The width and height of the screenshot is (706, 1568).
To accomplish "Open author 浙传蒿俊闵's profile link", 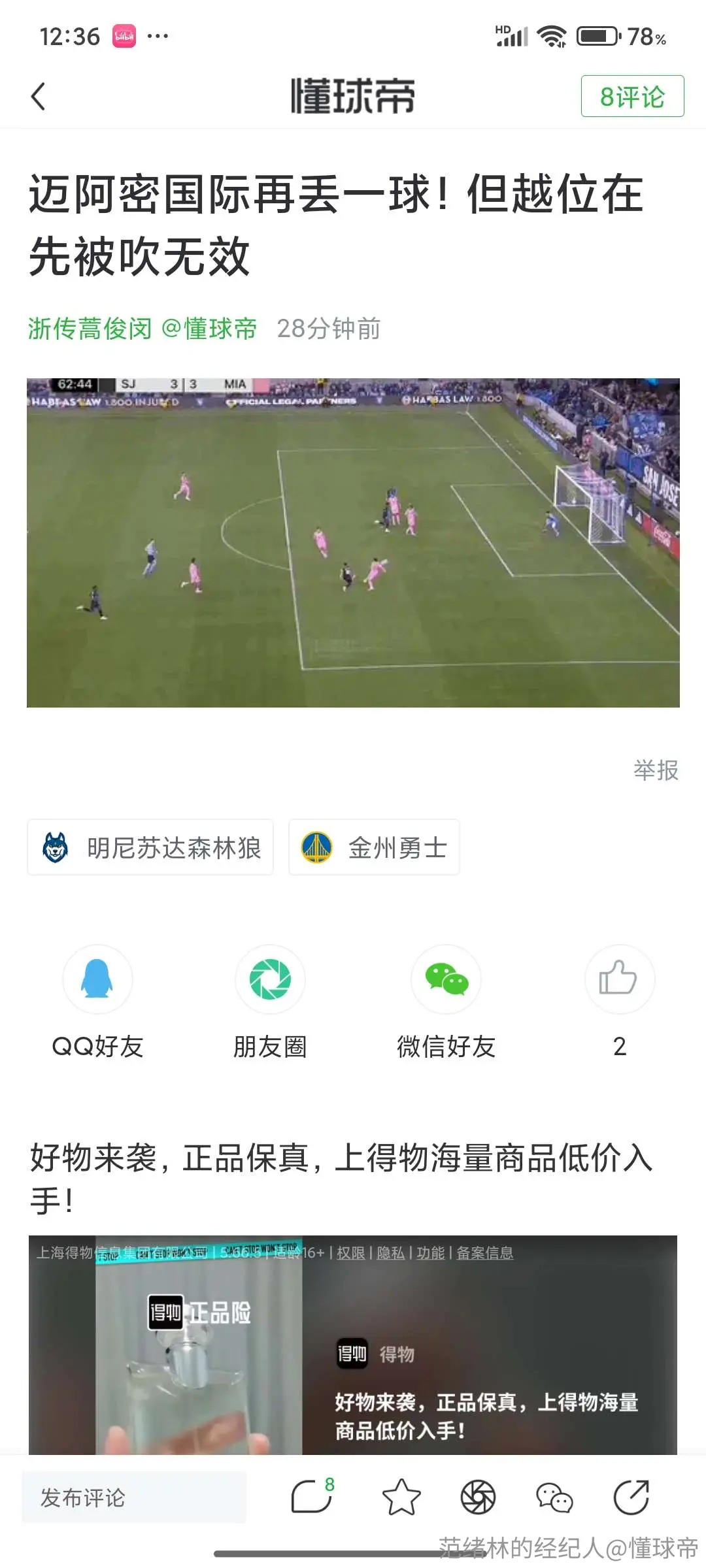I will [90, 329].
